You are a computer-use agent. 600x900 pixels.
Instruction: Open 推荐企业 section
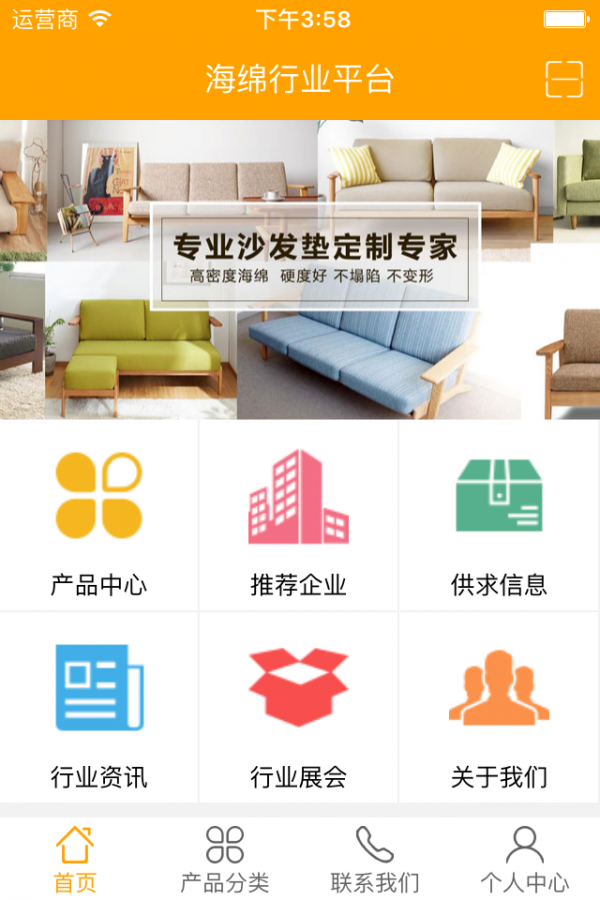click(x=299, y=516)
